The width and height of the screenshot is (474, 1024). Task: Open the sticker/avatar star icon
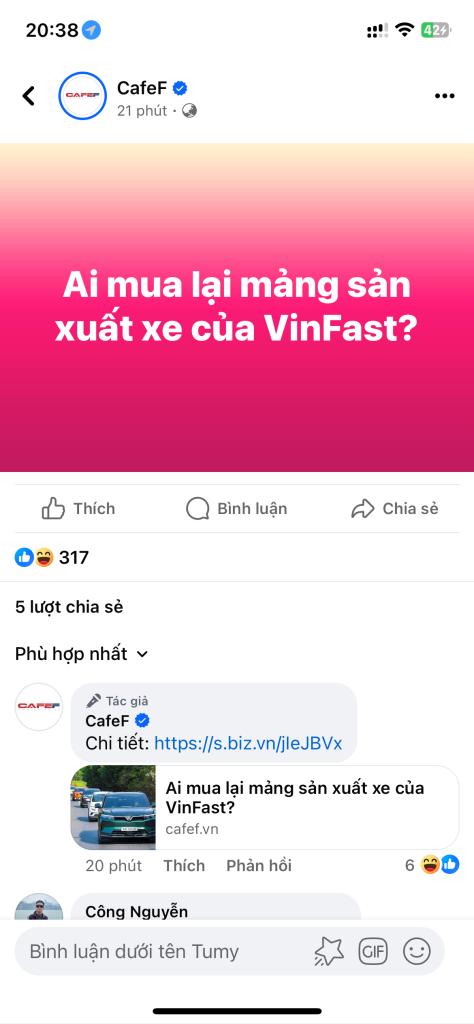tap(328, 952)
